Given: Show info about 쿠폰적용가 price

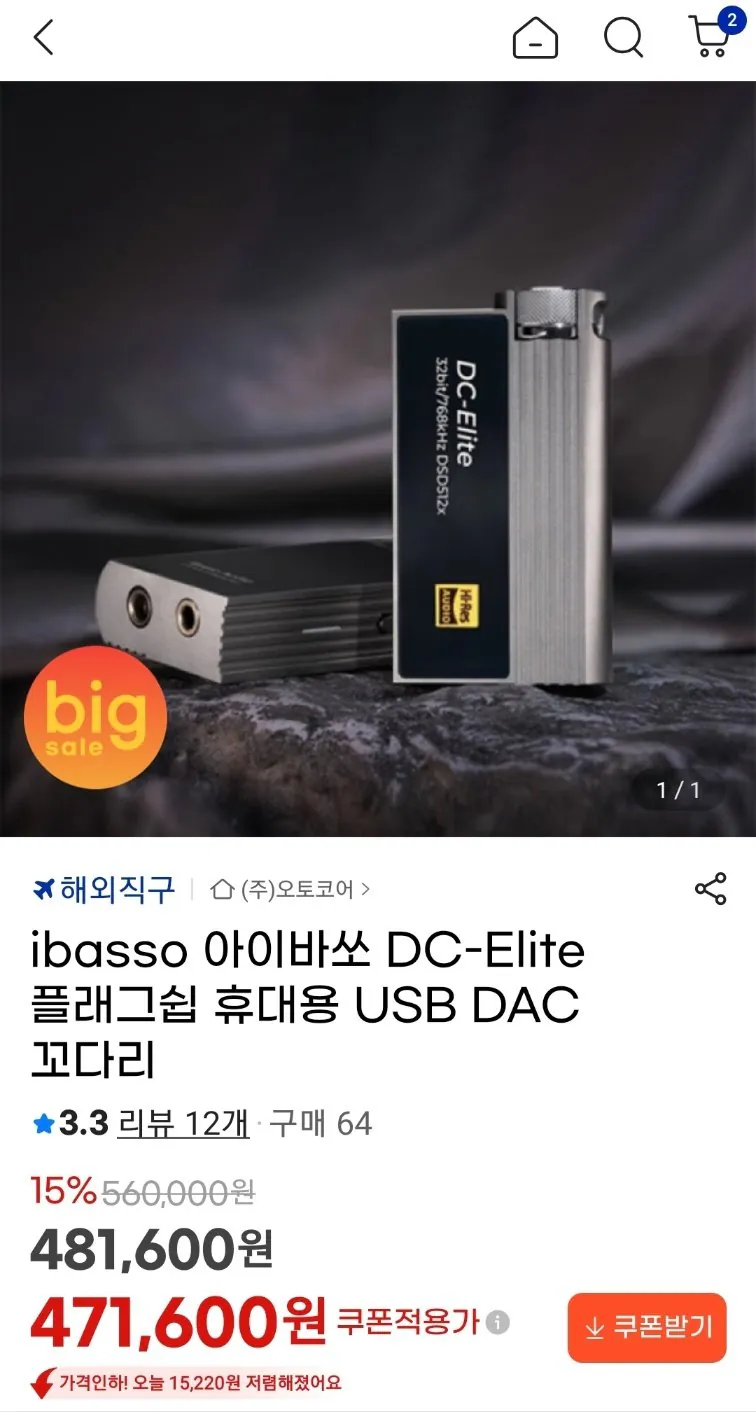Looking at the screenshot, I should (x=498, y=1323).
